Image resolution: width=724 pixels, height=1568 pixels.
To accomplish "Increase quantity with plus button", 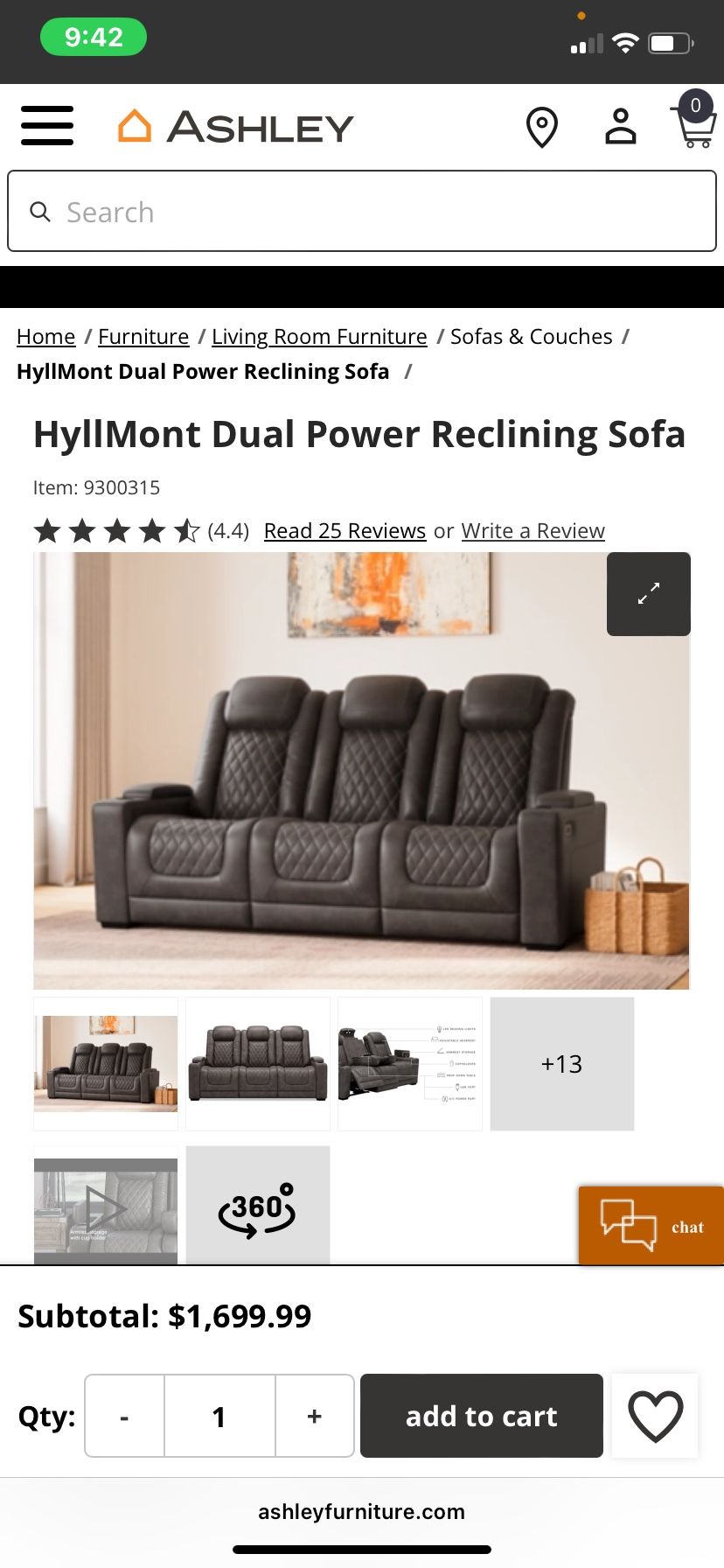I will click(314, 1416).
